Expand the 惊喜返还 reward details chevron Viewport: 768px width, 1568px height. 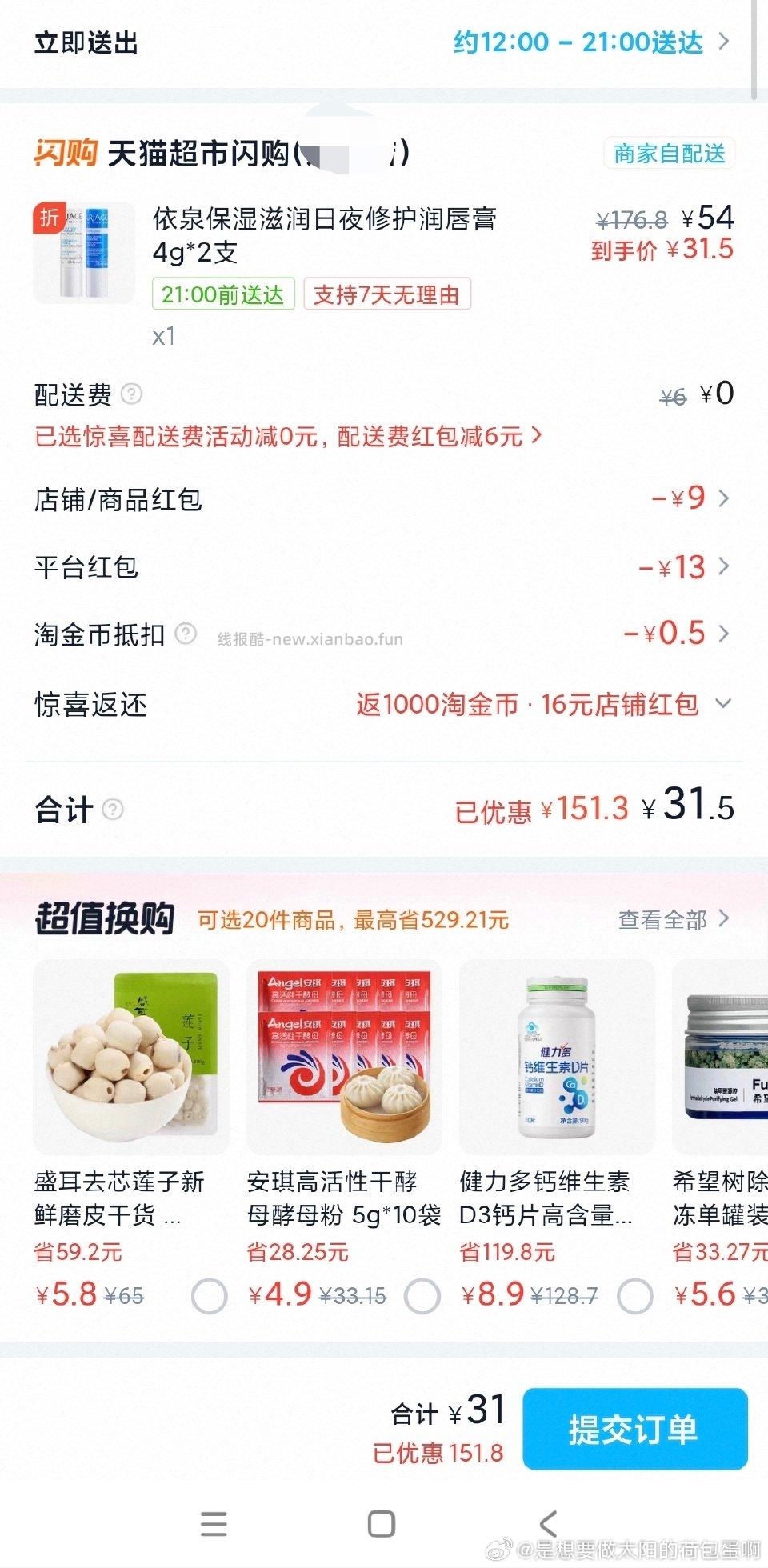[x=724, y=704]
